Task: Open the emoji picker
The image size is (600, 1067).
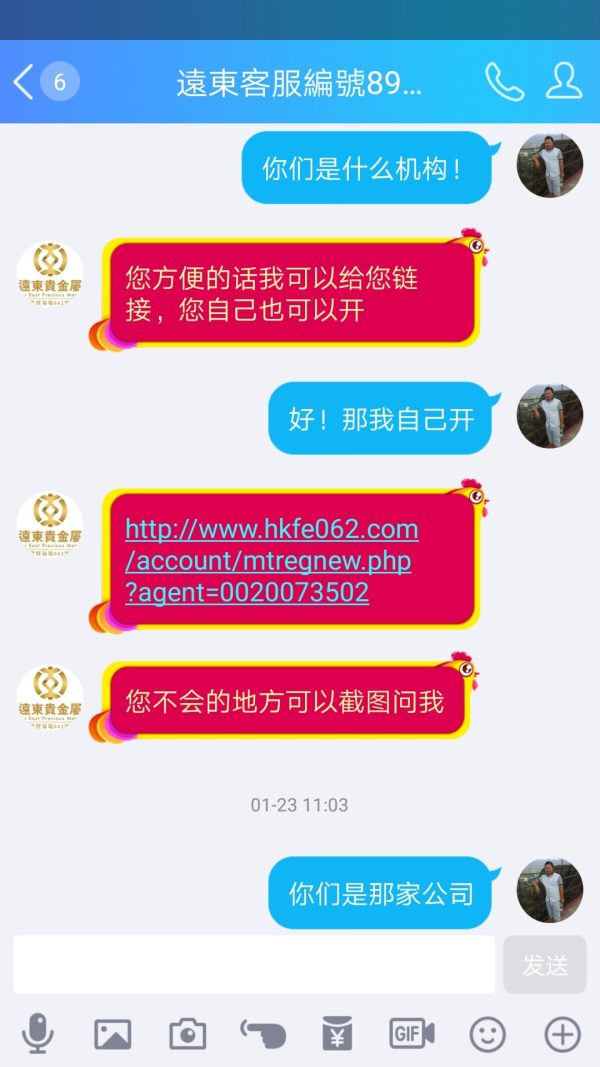Action: pyautogui.click(x=487, y=1033)
